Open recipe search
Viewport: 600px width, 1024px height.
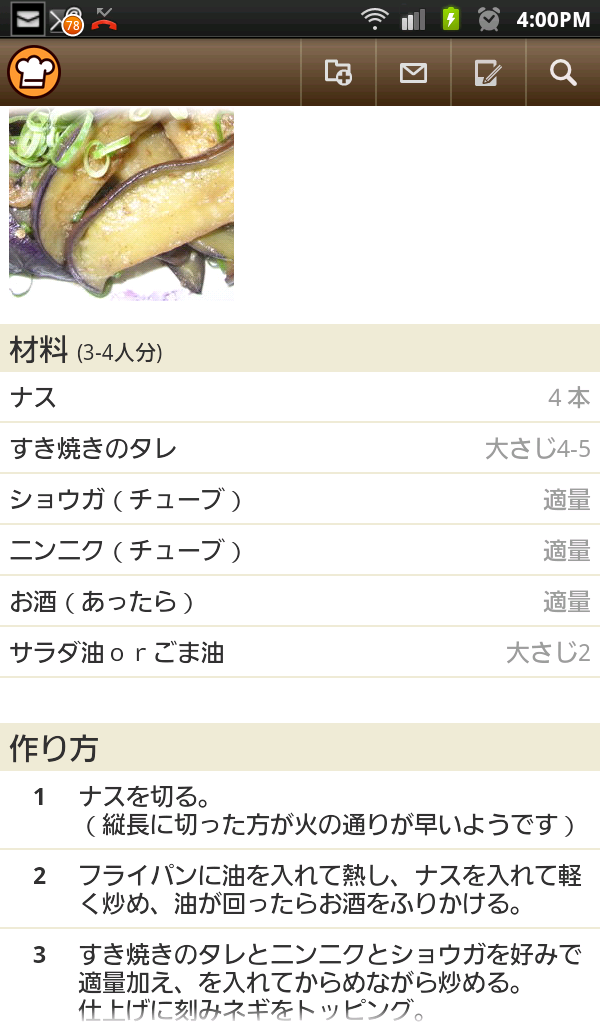tap(563, 72)
